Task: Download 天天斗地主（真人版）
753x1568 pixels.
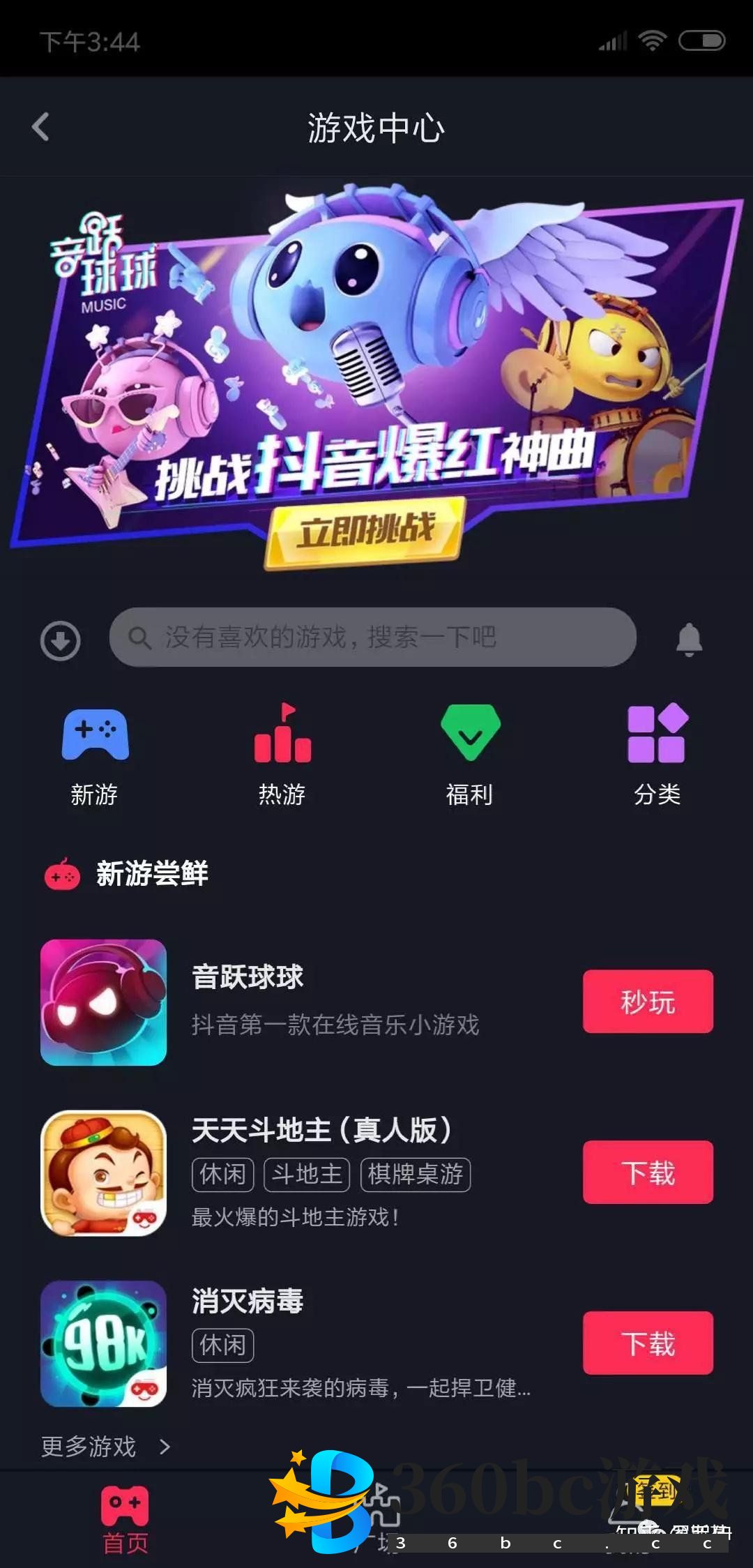Action: point(648,1173)
